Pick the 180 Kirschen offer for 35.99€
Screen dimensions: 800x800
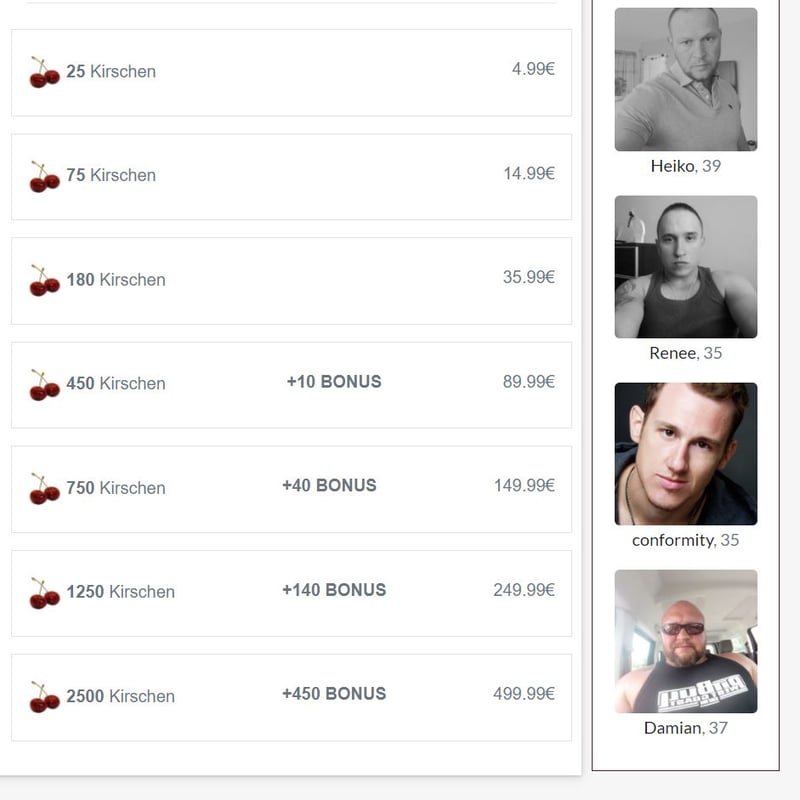click(x=291, y=280)
